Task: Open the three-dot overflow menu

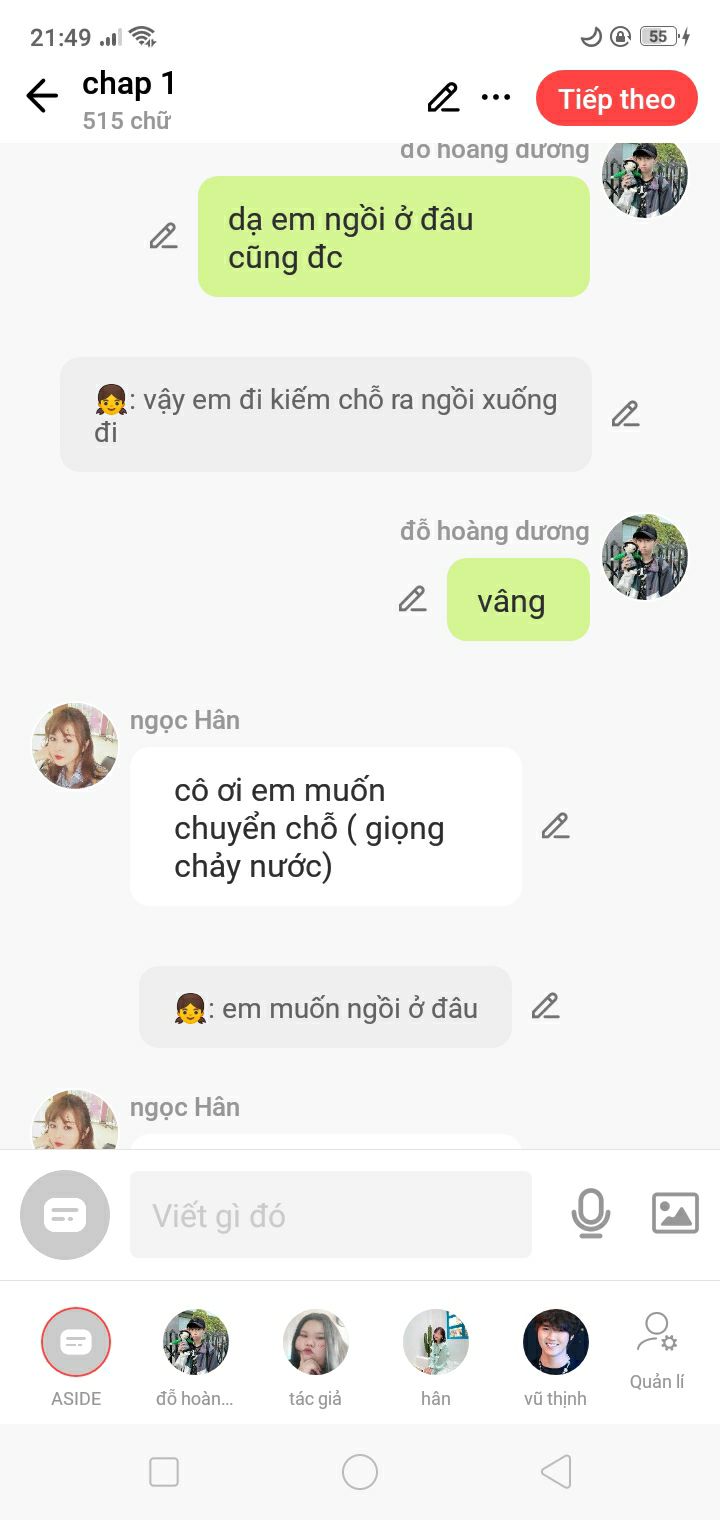Action: [496, 97]
